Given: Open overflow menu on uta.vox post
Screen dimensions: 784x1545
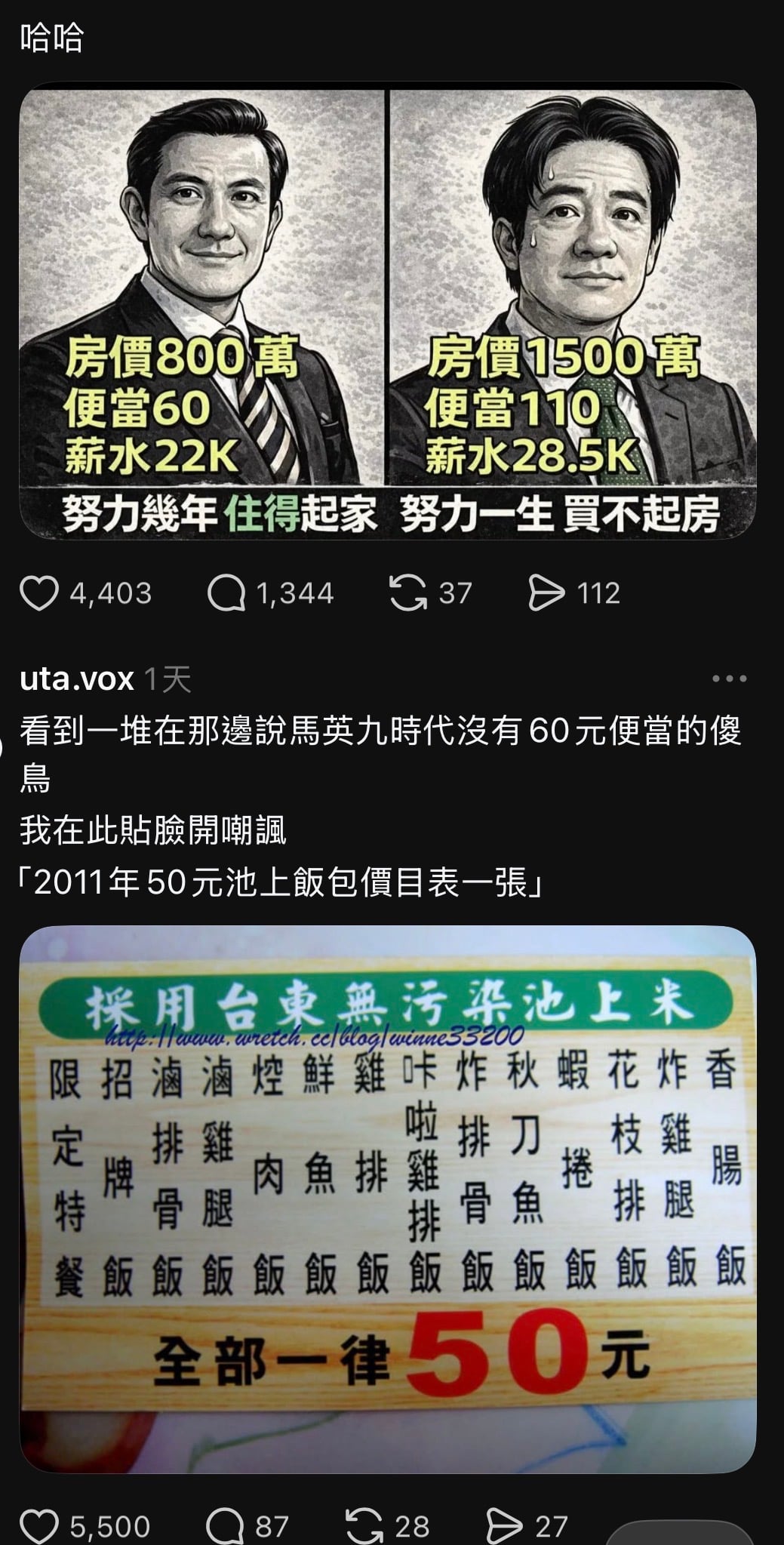Looking at the screenshot, I should (x=729, y=679).
